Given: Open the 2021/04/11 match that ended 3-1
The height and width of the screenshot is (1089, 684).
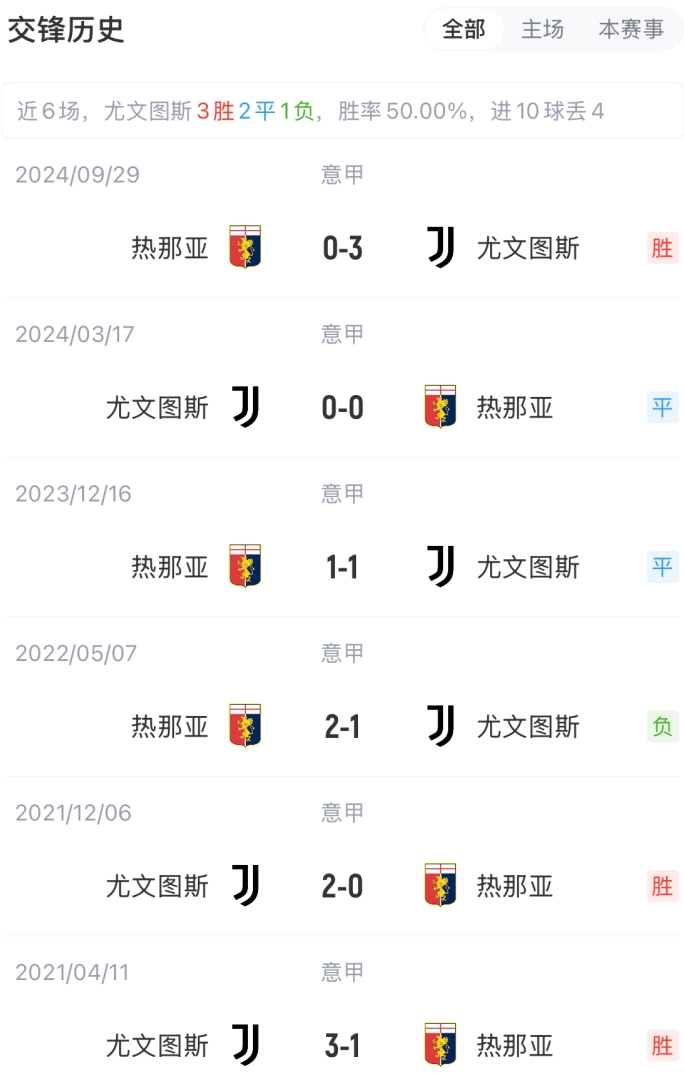Looking at the screenshot, I should click(x=342, y=1046).
